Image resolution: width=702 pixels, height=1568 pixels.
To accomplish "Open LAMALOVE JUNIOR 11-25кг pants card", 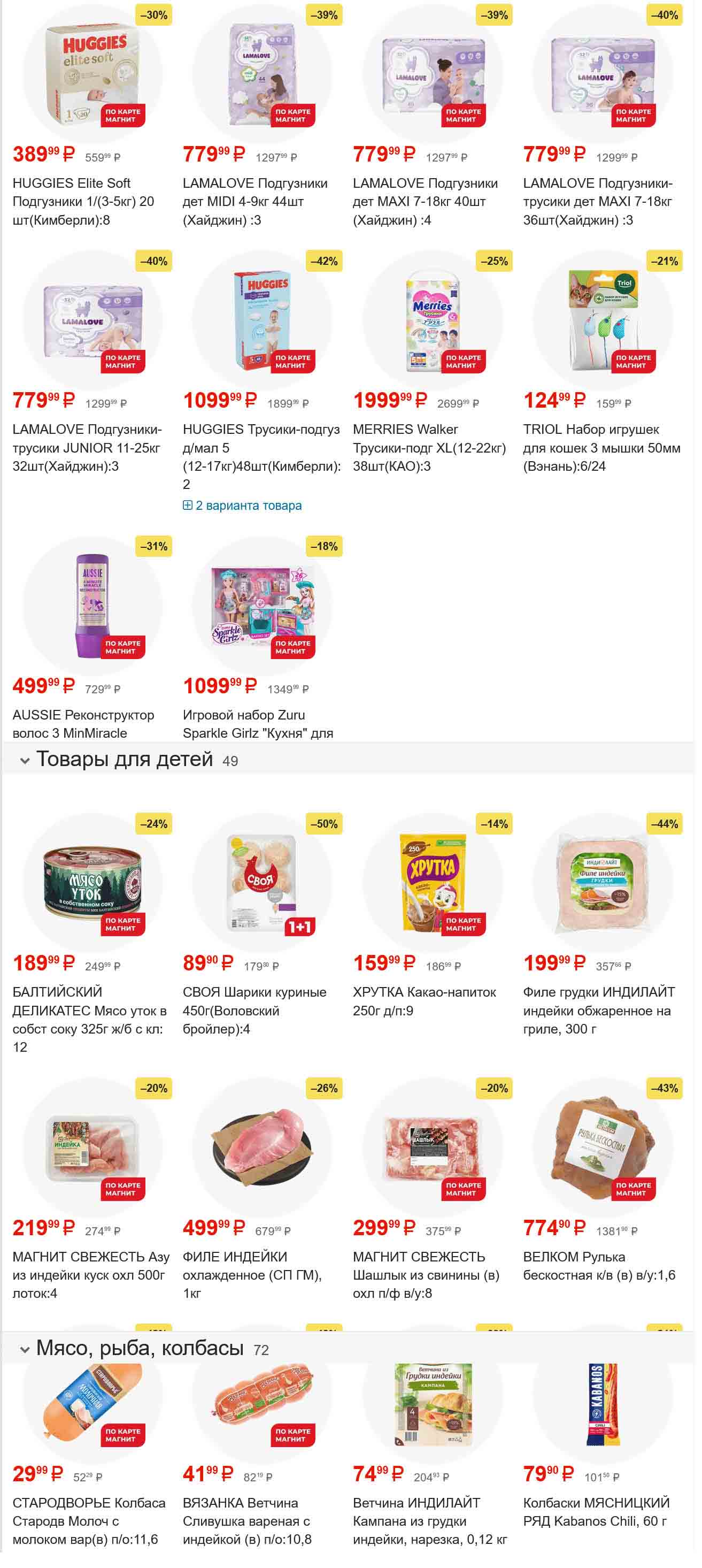I will 92,320.
